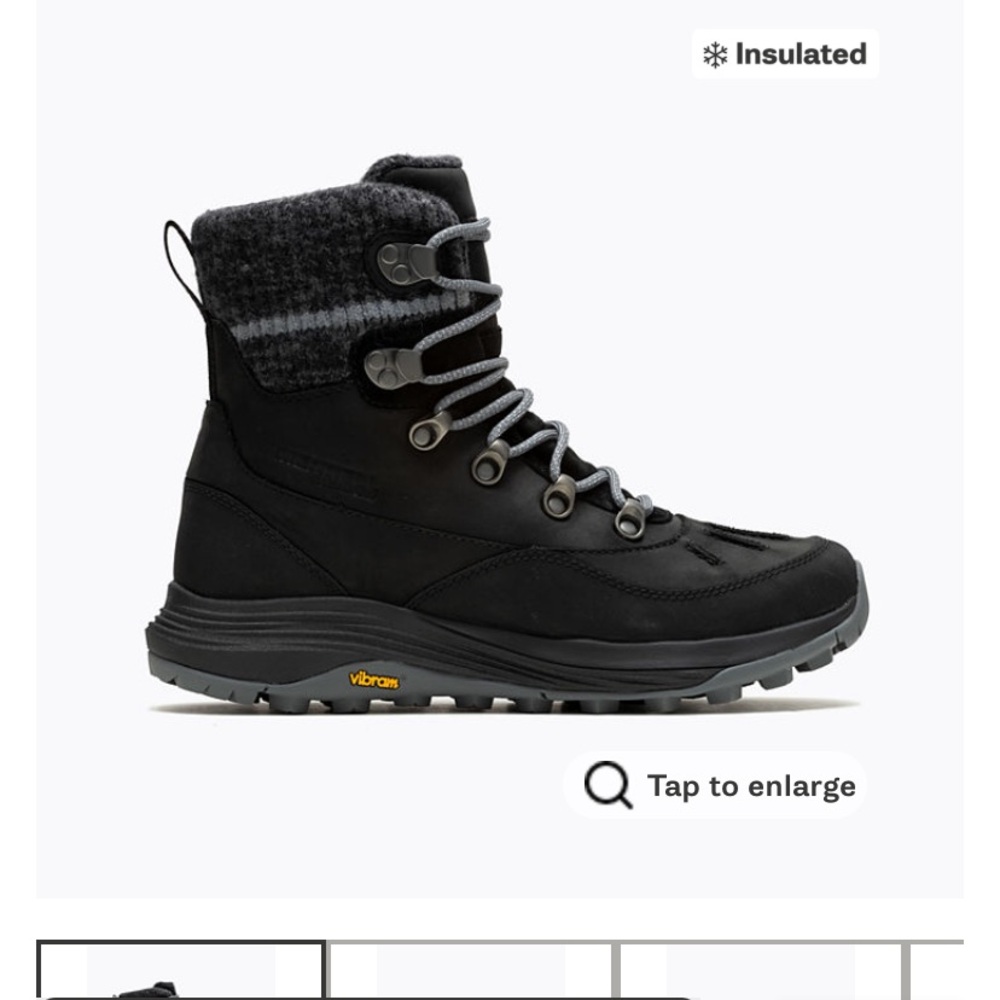Select the outlined gallery thumbnail showing the boot
The height and width of the screenshot is (1000, 1000).
[181, 971]
